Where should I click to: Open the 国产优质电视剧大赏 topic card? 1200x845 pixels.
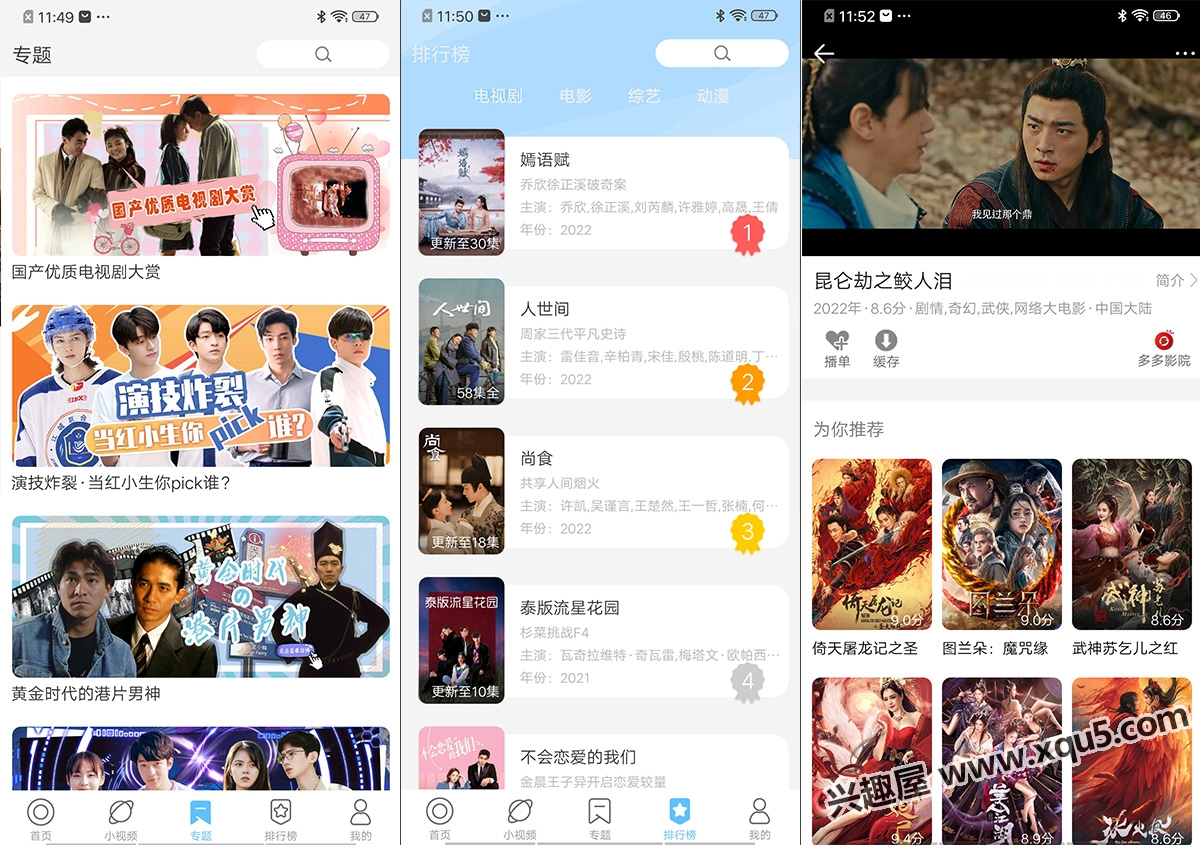coord(200,175)
